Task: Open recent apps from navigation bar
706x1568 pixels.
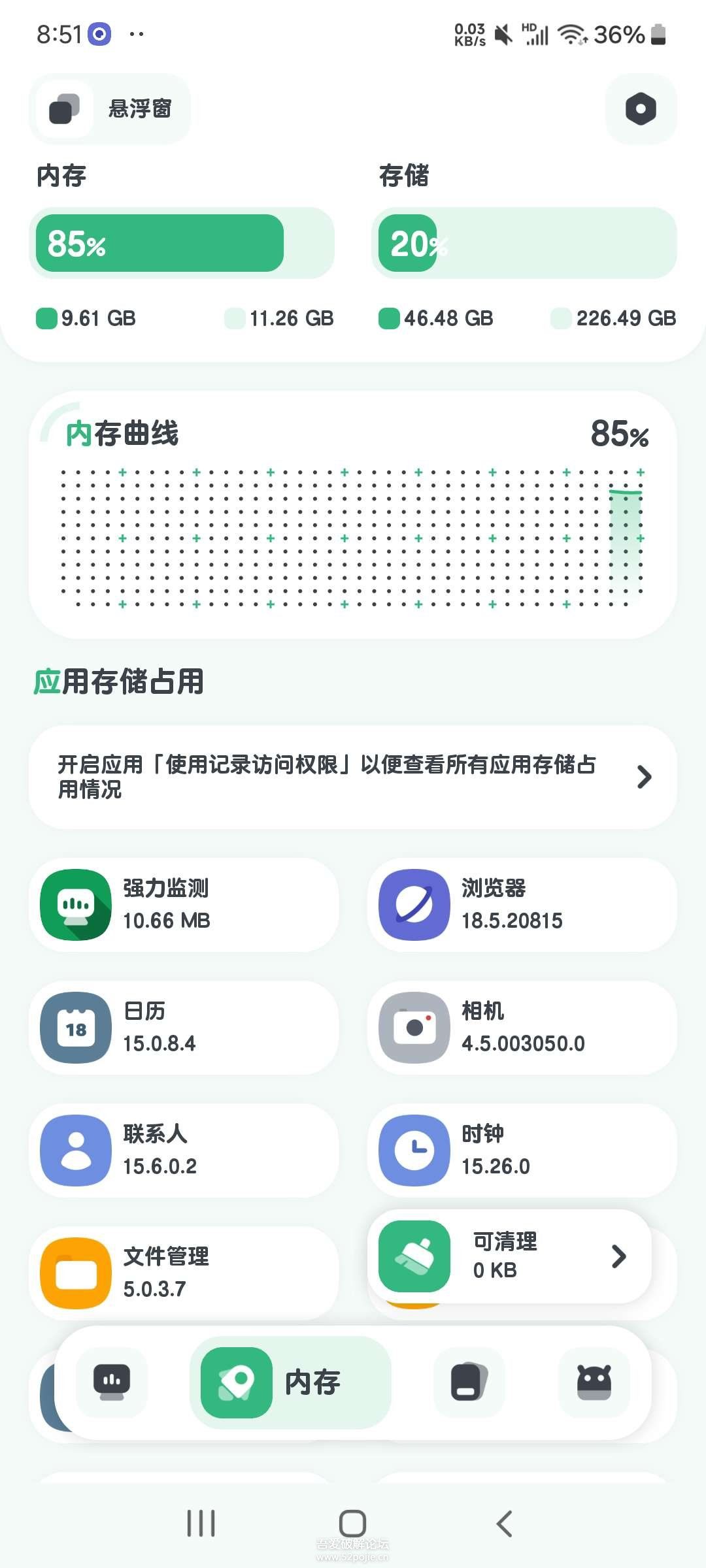Action: [x=201, y=1524]
